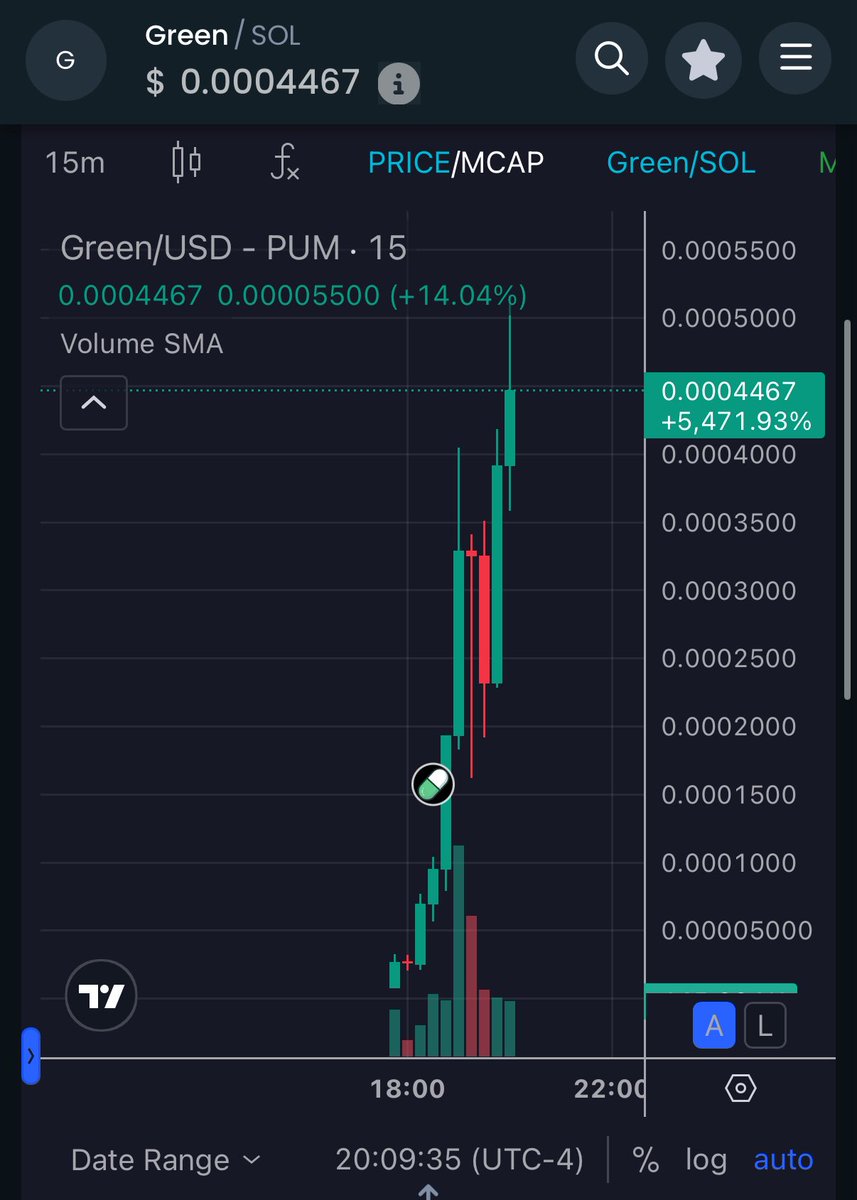Screen dimensions: 857x1200
Task: Open the Date Range dropdown
Action: pos(165,1160)
